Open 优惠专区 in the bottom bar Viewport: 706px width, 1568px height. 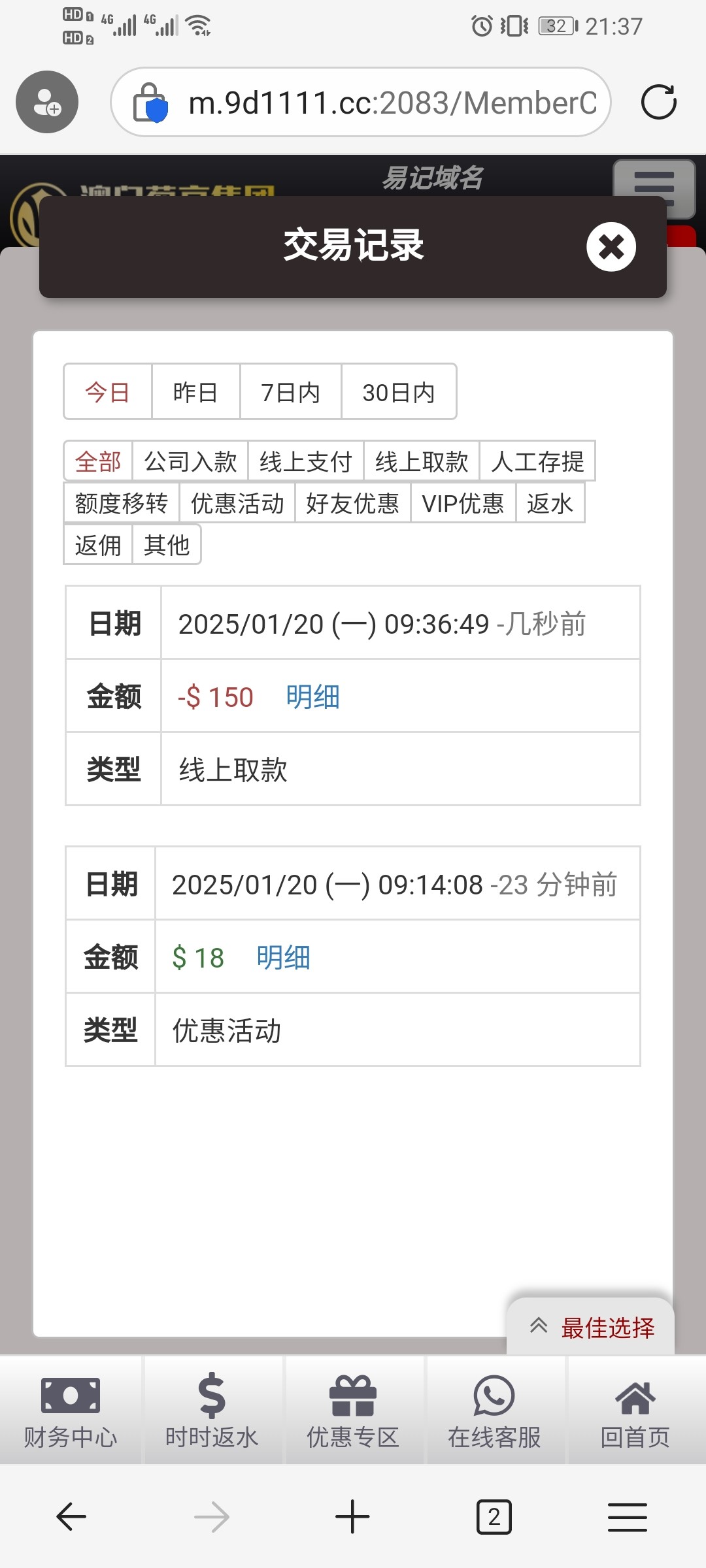pos(353,1411)
